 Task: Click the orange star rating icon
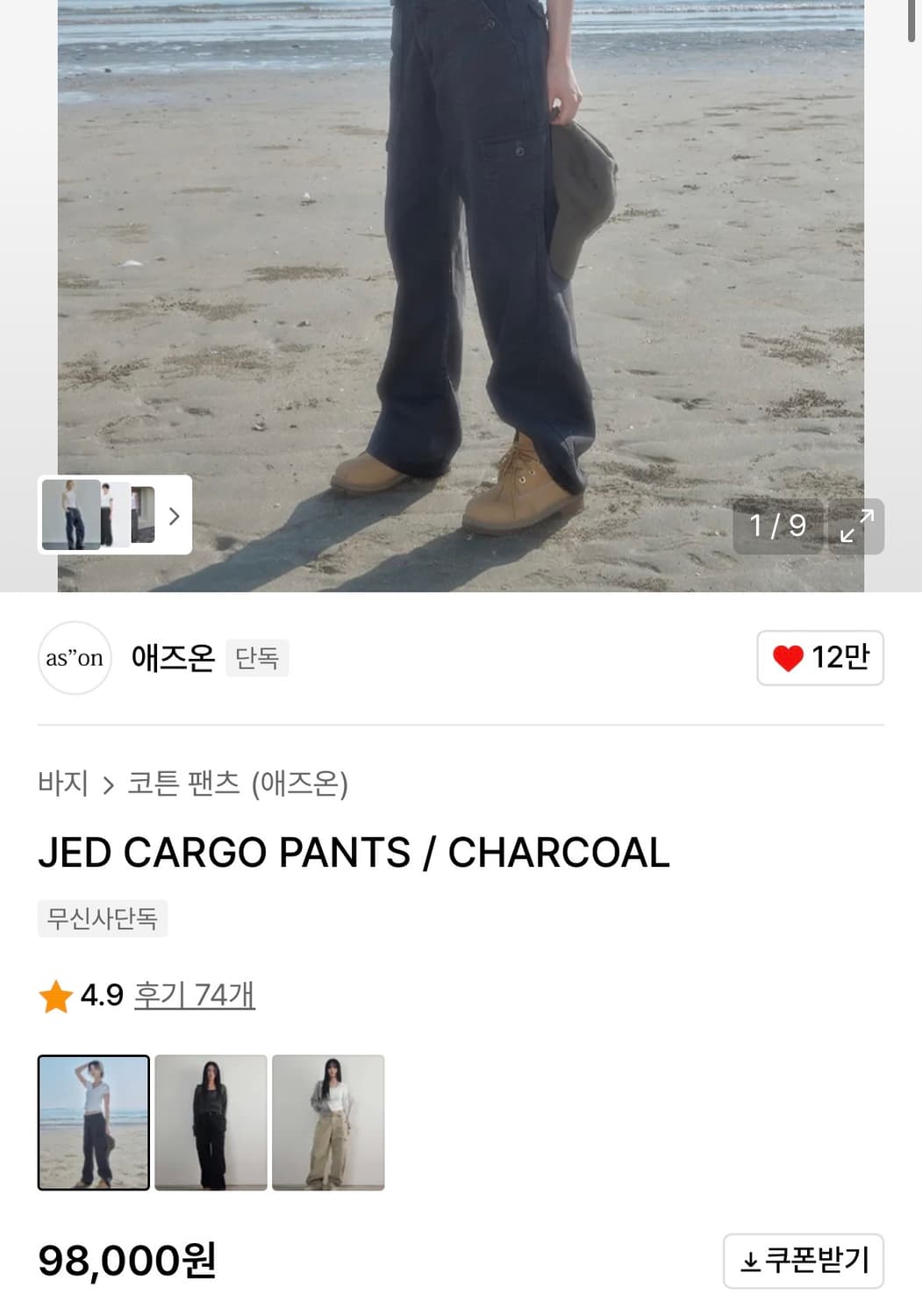click(x=56, y=997)
